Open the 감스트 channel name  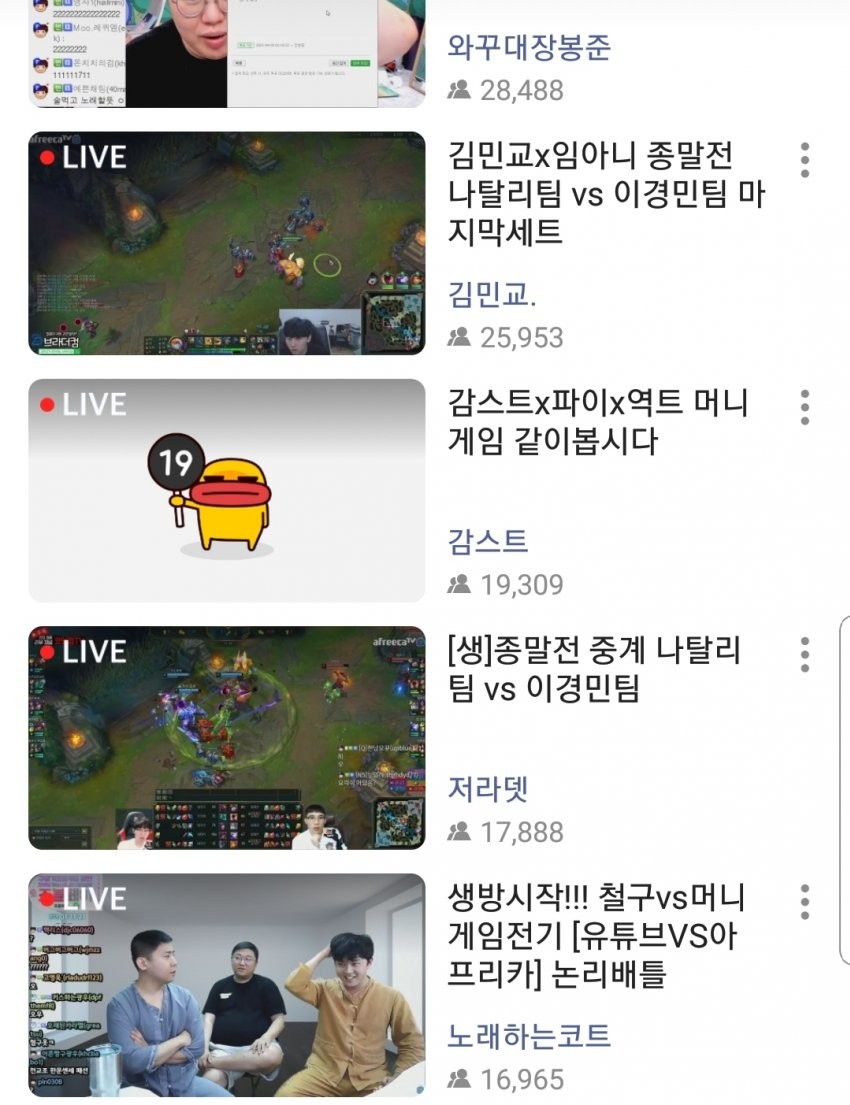coord(488,542)
